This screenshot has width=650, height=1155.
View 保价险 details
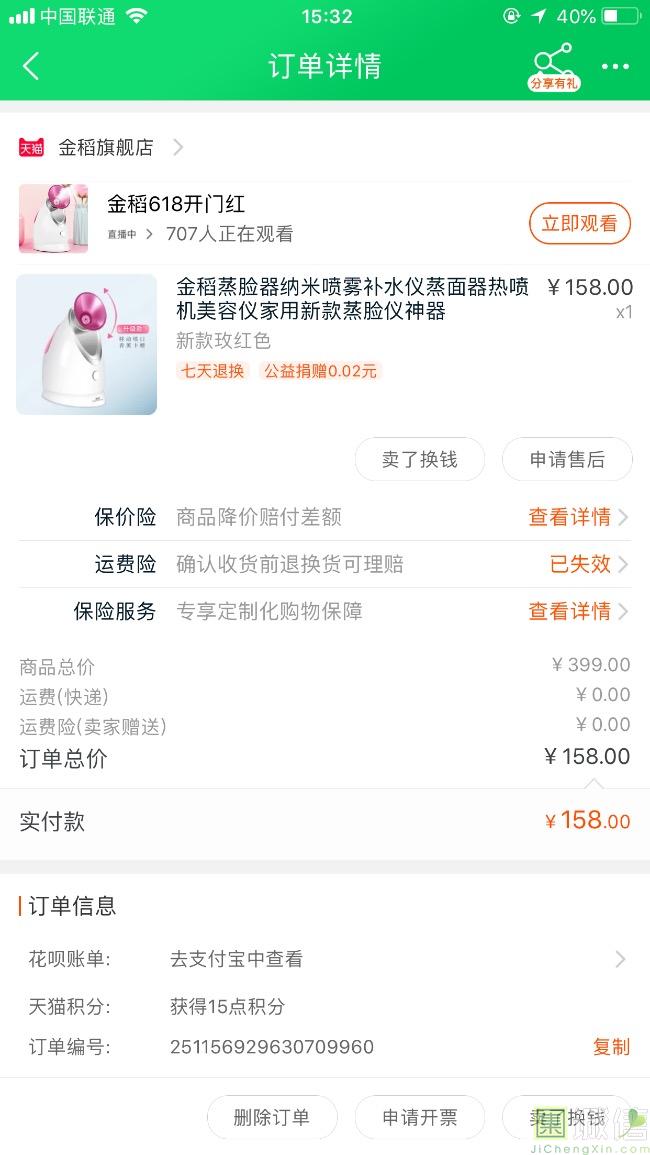(577, 518)
